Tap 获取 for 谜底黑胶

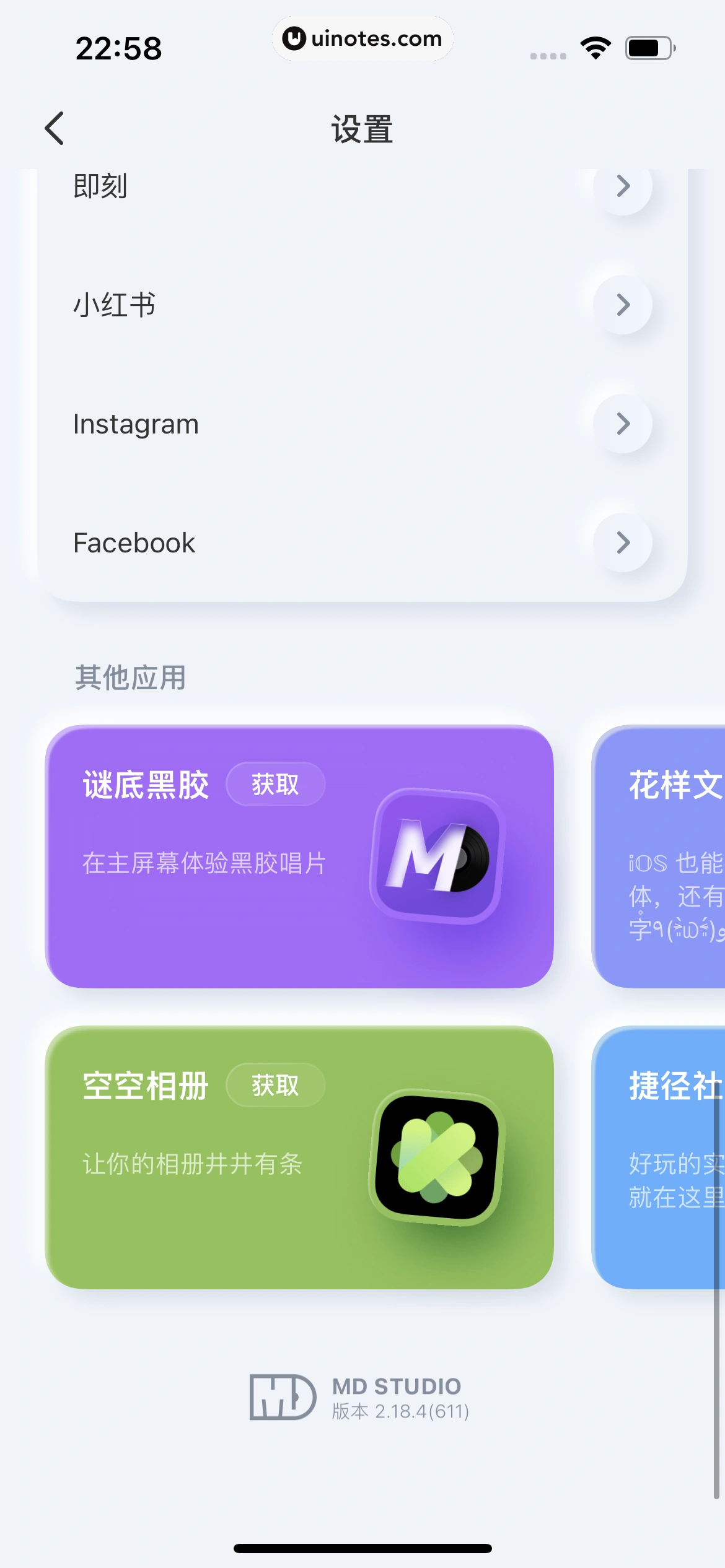pos(275,785)
